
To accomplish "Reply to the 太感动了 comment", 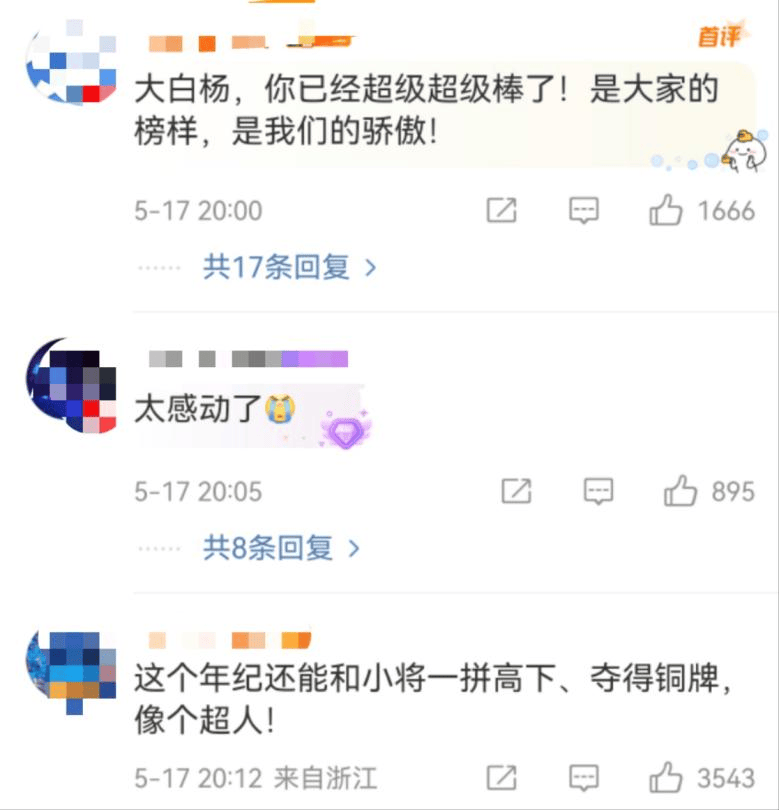I will coord(598,491).
